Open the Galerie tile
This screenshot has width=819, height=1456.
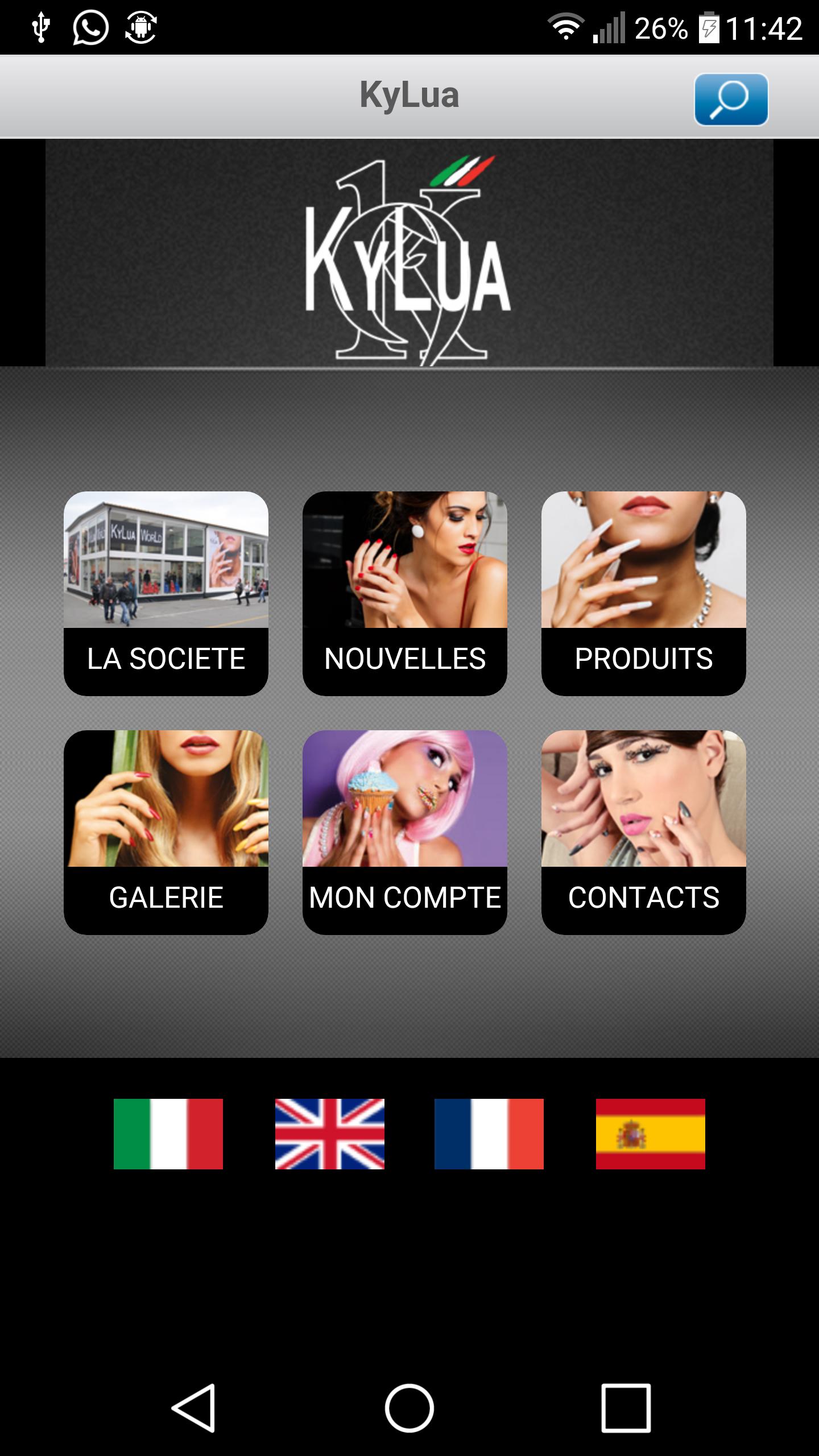point(166,832)
